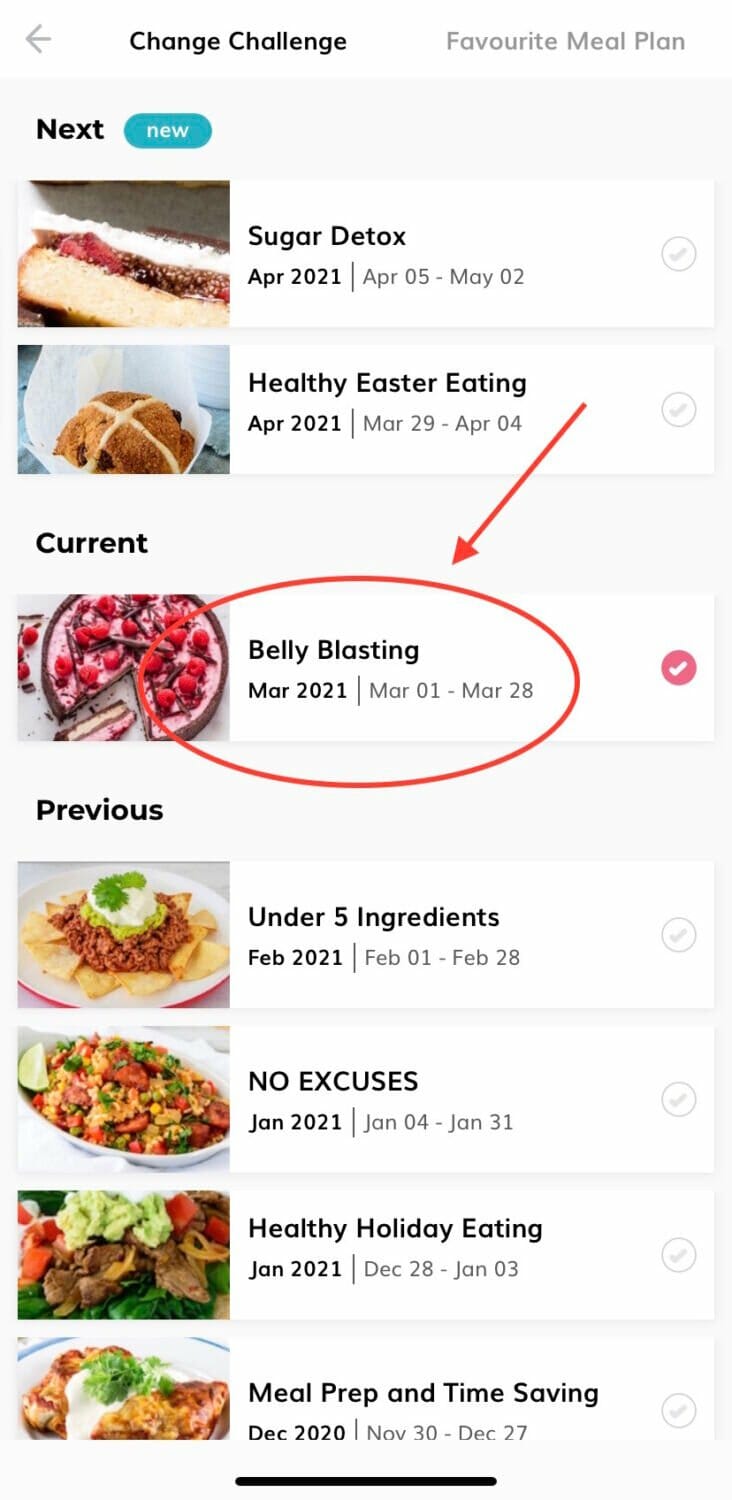Select the checkmark for Healthy Holiday Eating

coord(679,1254)
